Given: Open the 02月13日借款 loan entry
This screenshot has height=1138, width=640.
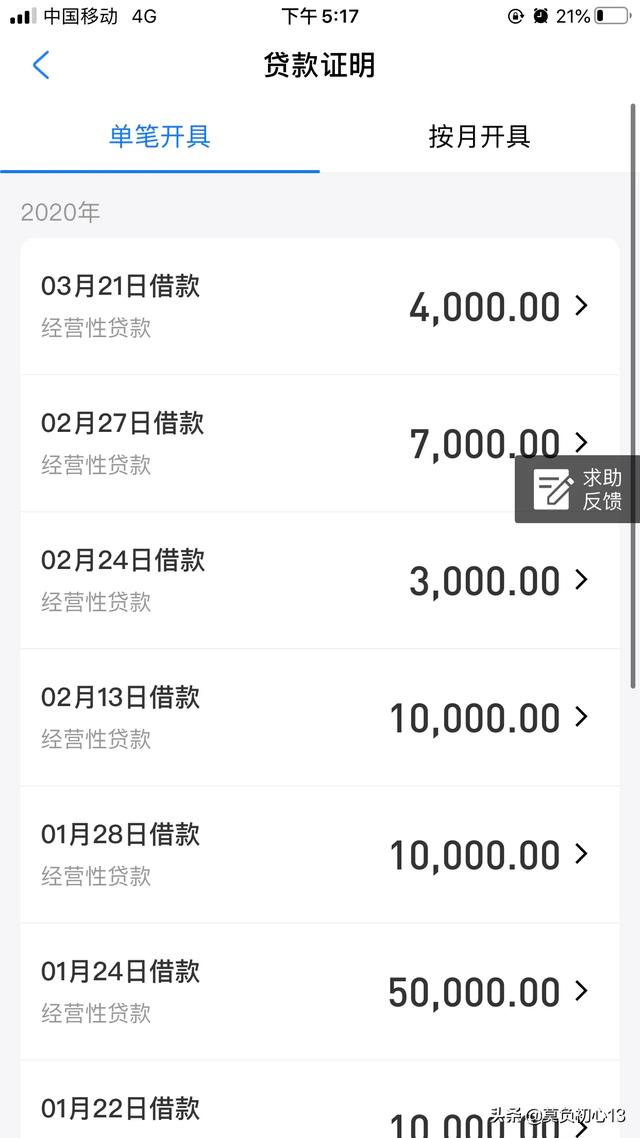Looking at the screenshot, I should click(320, 718).
